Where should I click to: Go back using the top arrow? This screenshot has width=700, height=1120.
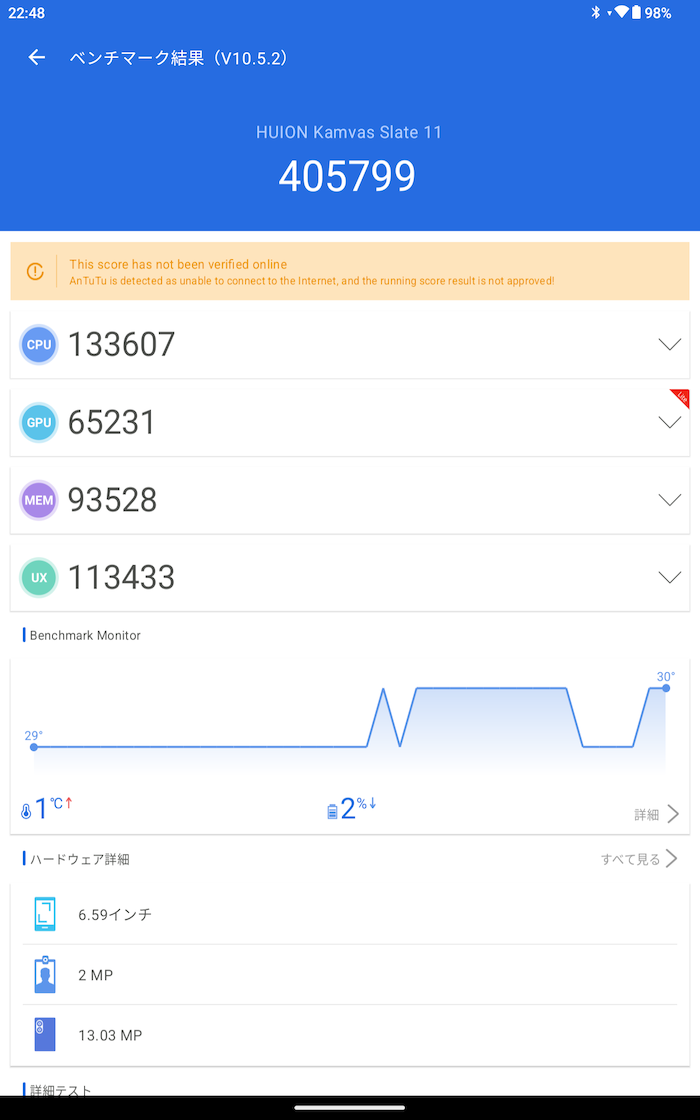point(36,58)
